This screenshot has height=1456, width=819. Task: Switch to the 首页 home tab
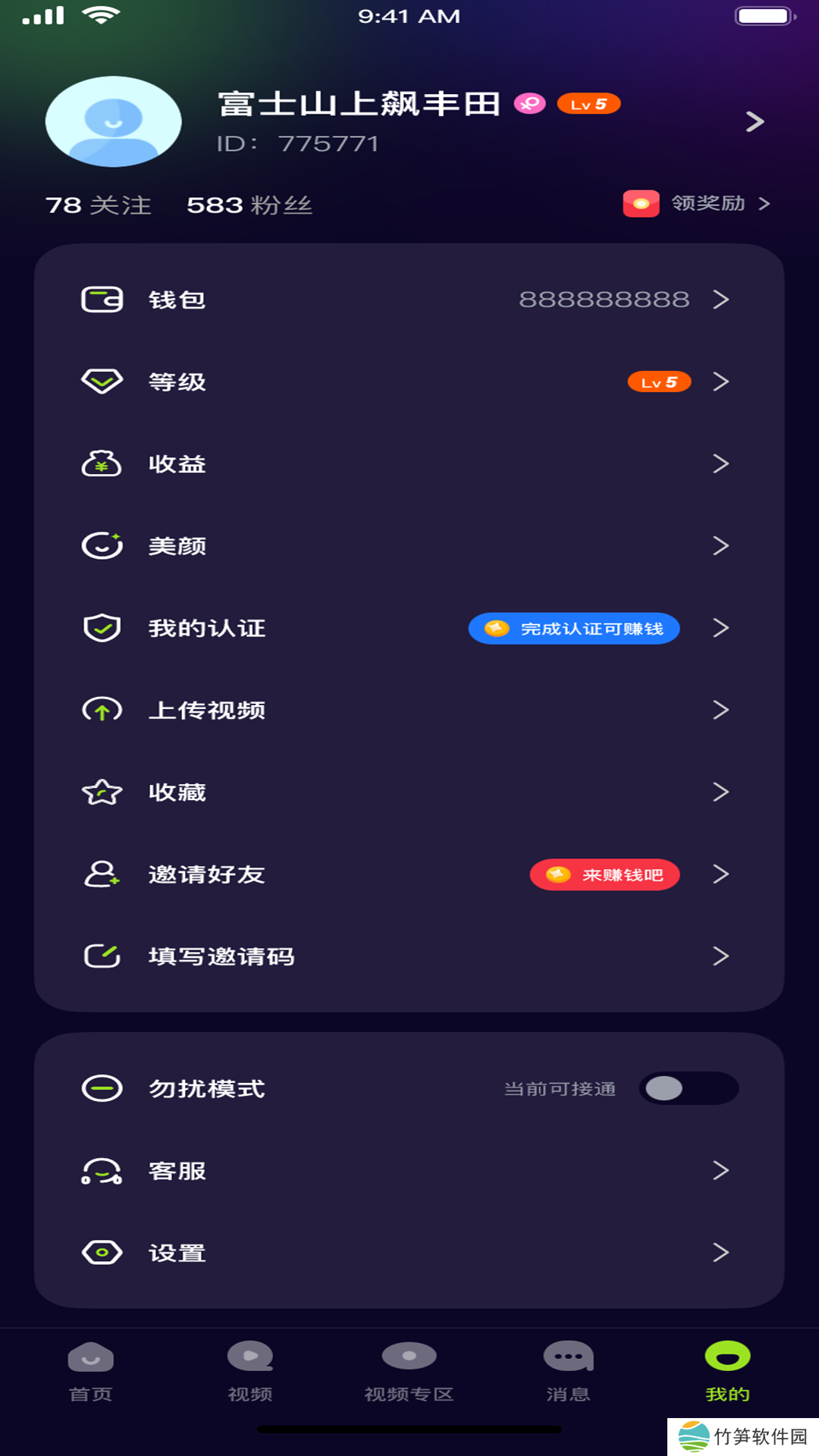click(x=91, y=1371)
